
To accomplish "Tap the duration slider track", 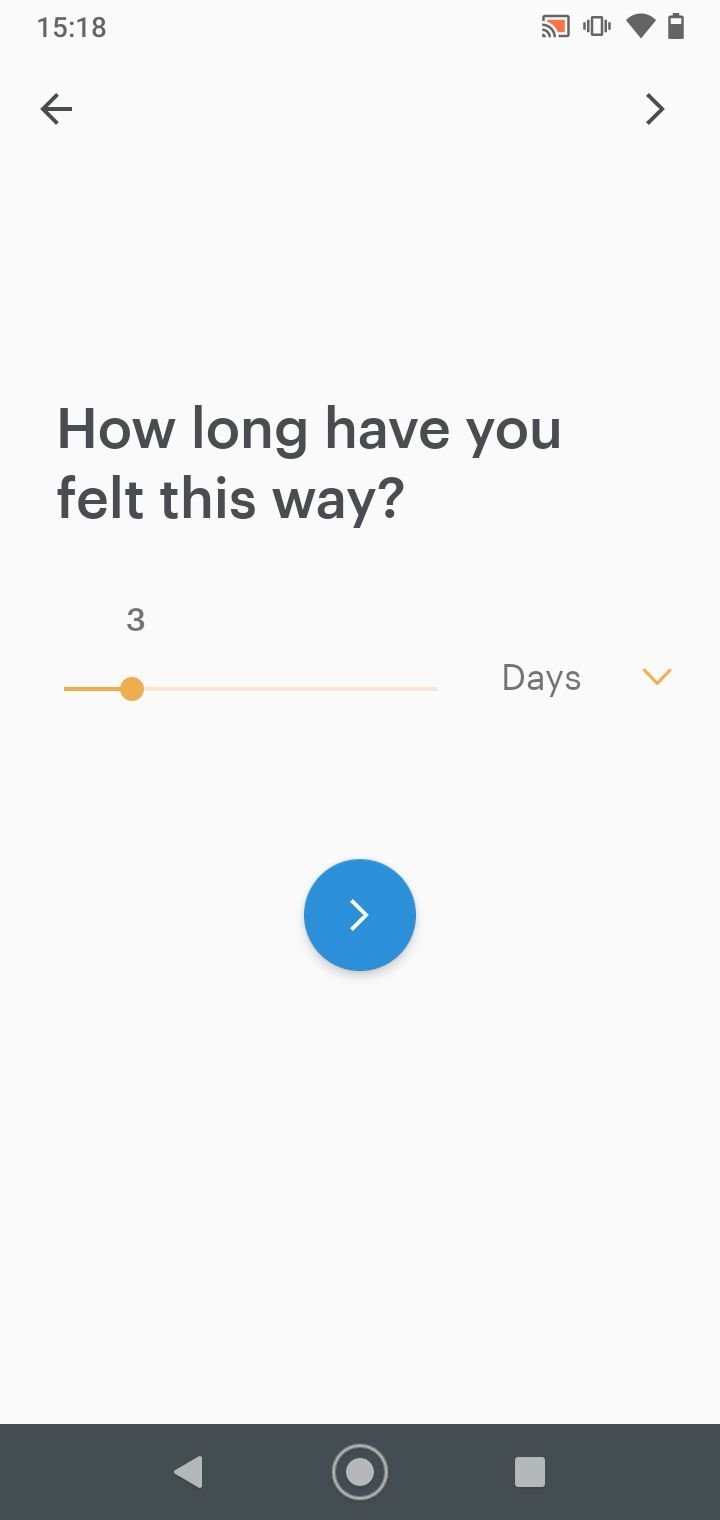I will tap(250, 689).
